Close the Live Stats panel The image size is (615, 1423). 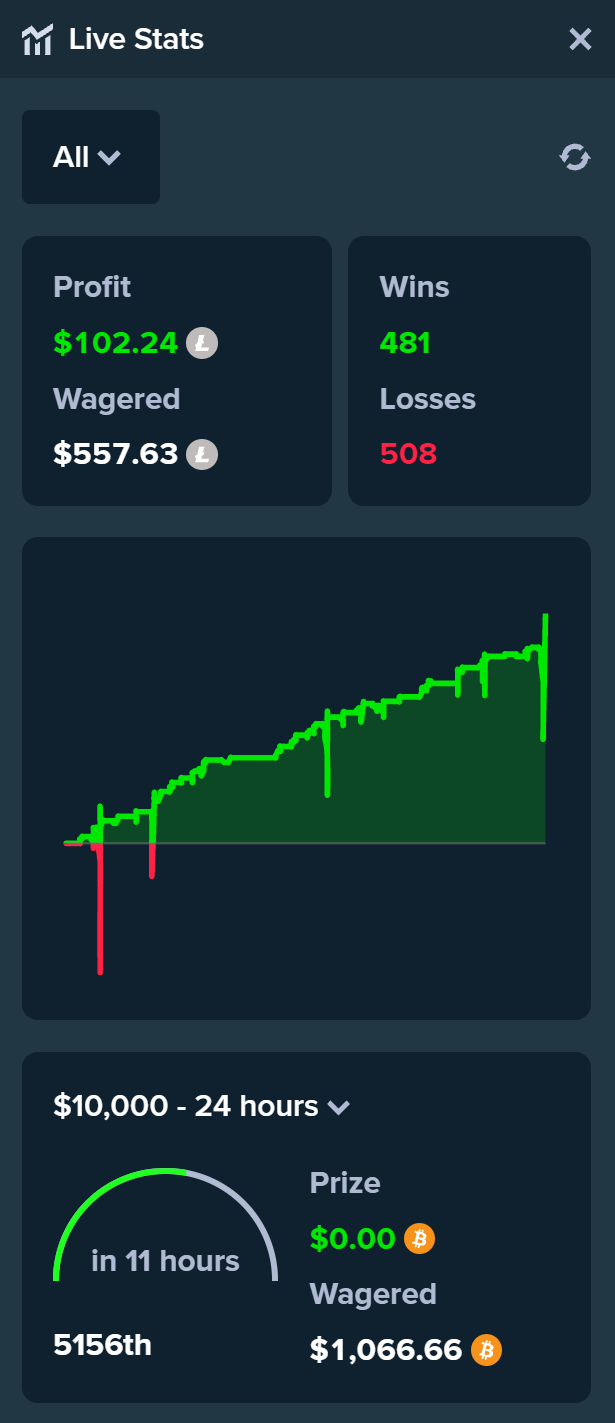(580, 40)
